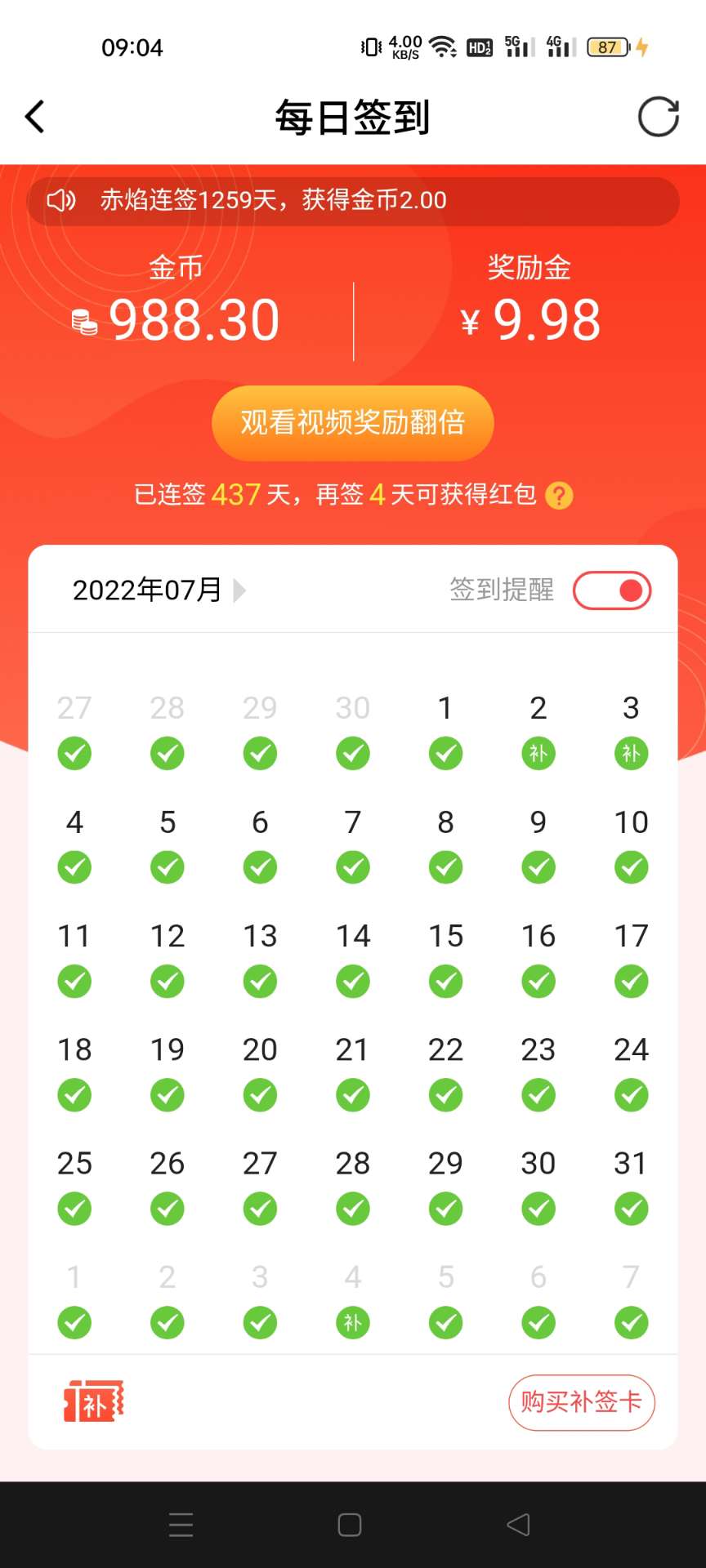
Task: Go to next month after 2022年07月
Action: click(x=239, y=590)
